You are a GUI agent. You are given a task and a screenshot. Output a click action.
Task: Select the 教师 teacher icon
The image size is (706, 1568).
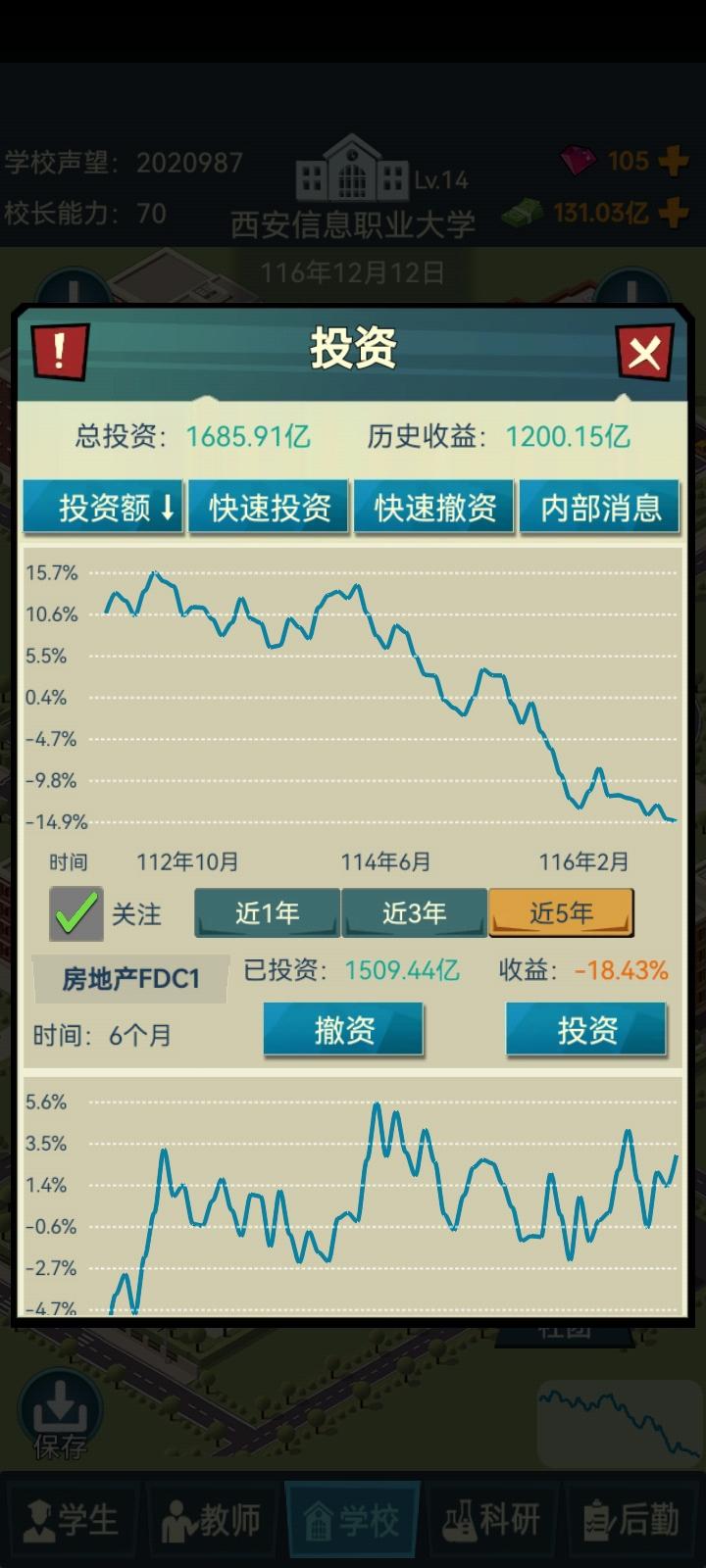click(211, 1519)
